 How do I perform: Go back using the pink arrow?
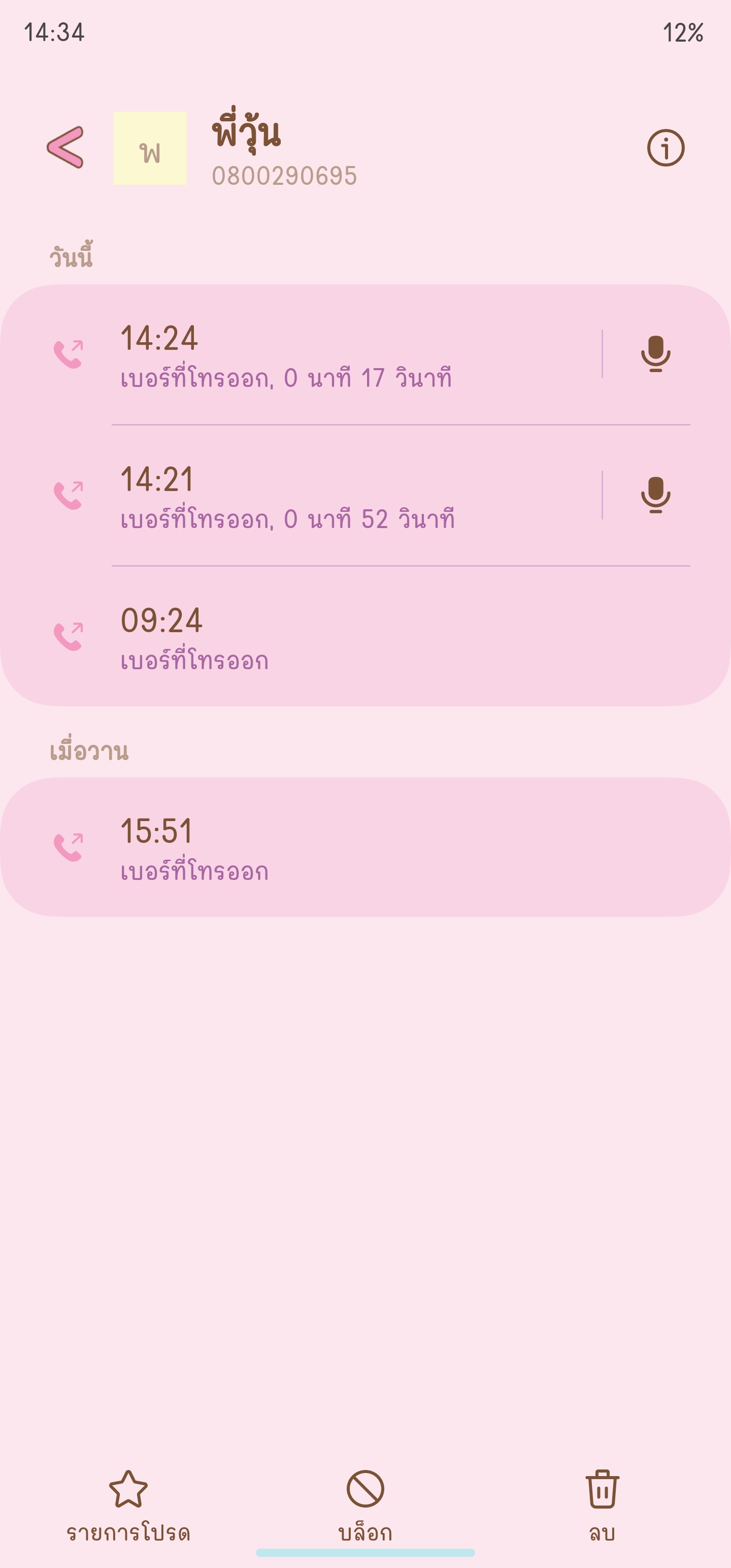(65, 147)
